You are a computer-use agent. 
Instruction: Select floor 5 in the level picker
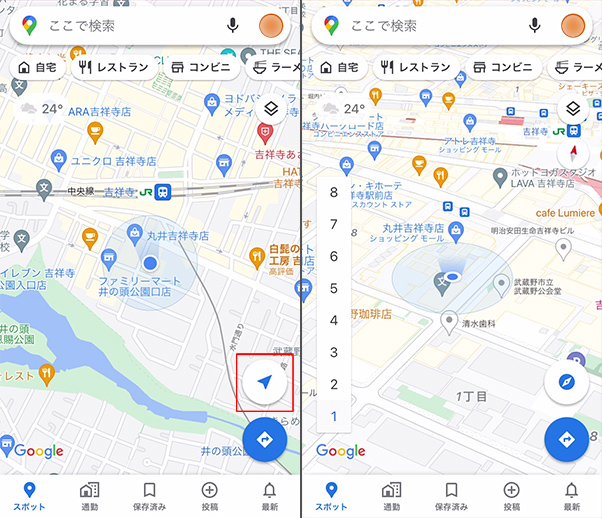point(334,288)
